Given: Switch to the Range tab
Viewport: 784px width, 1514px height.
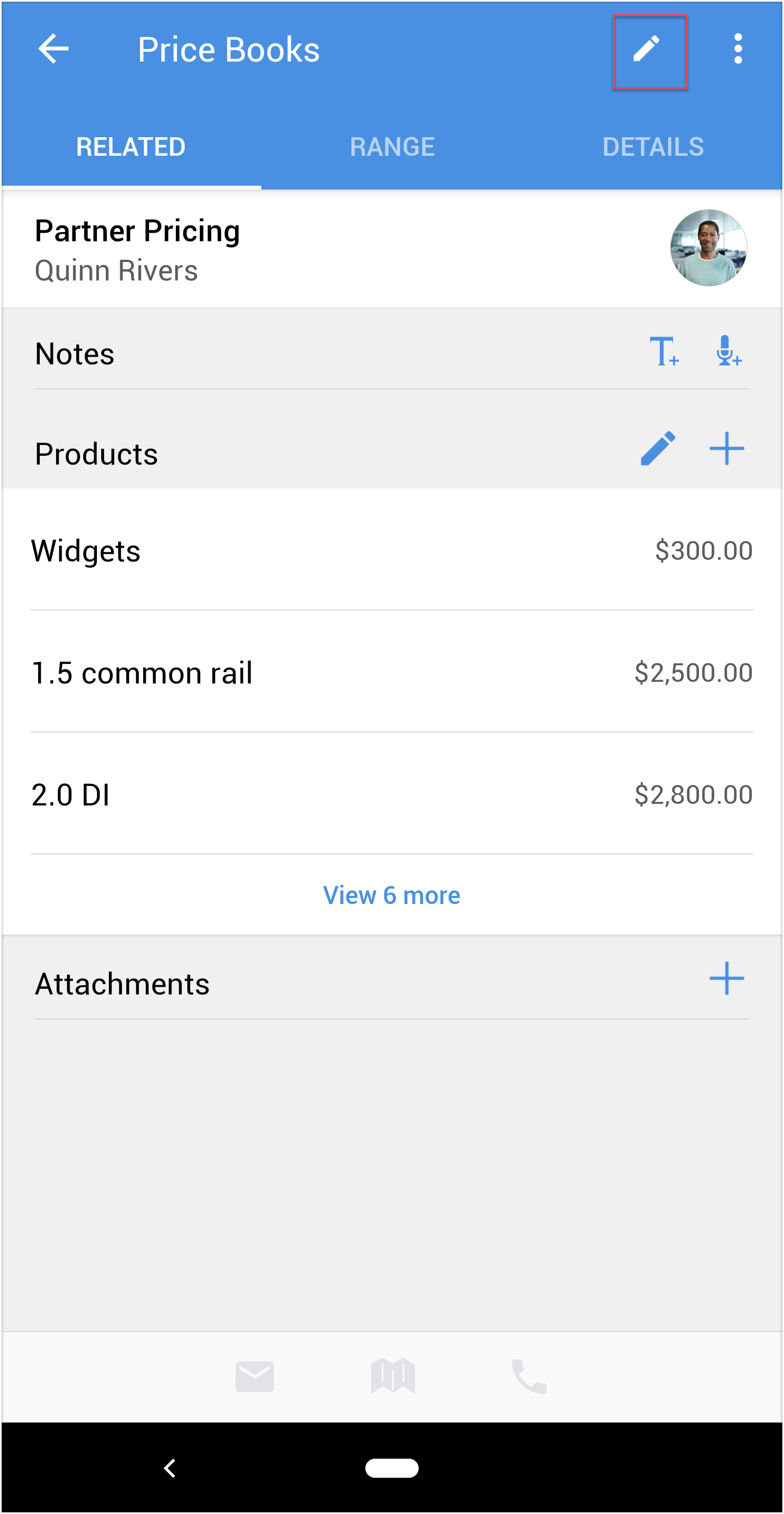Looking at the screenshot, I should pyautogui.click(x=392, y=147).
